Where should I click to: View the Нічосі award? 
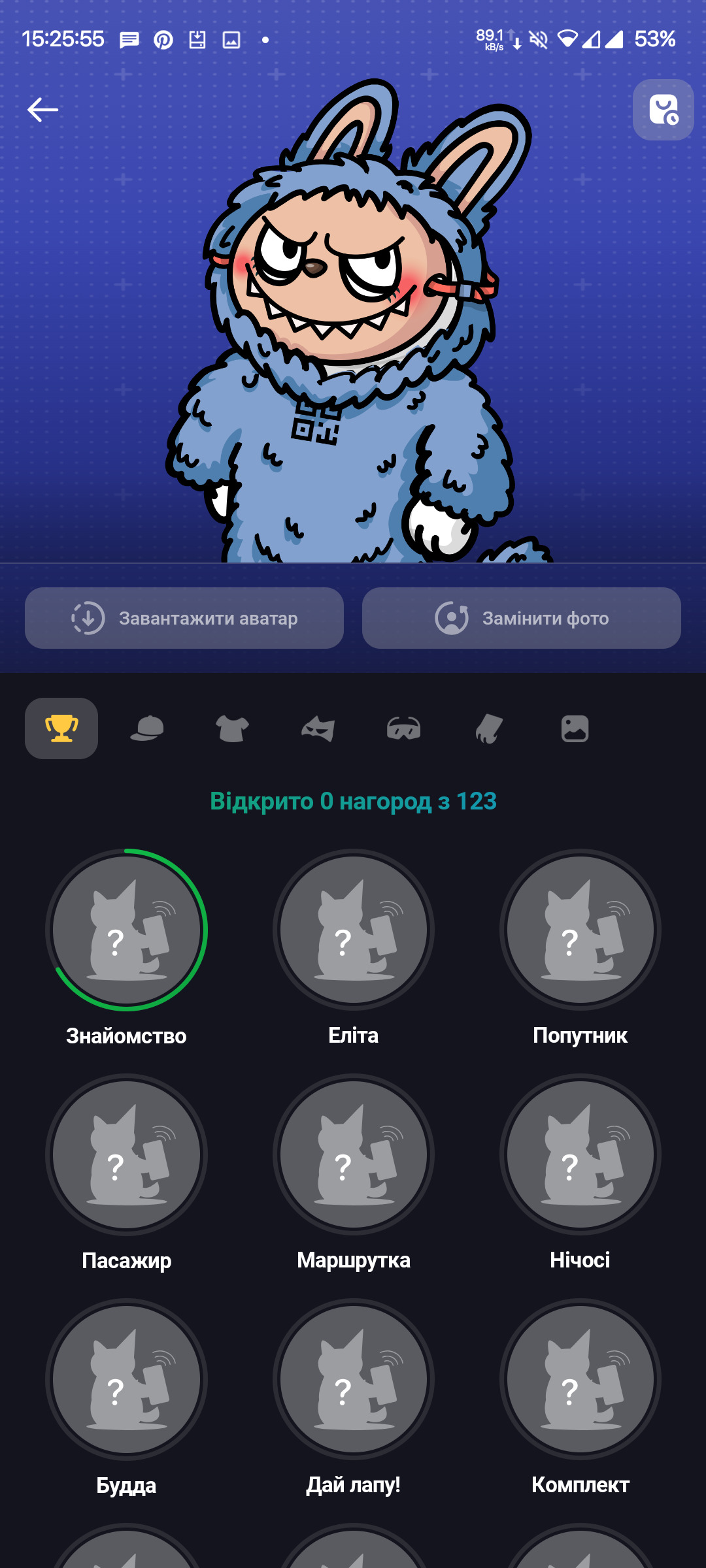tap(580, 1154)
